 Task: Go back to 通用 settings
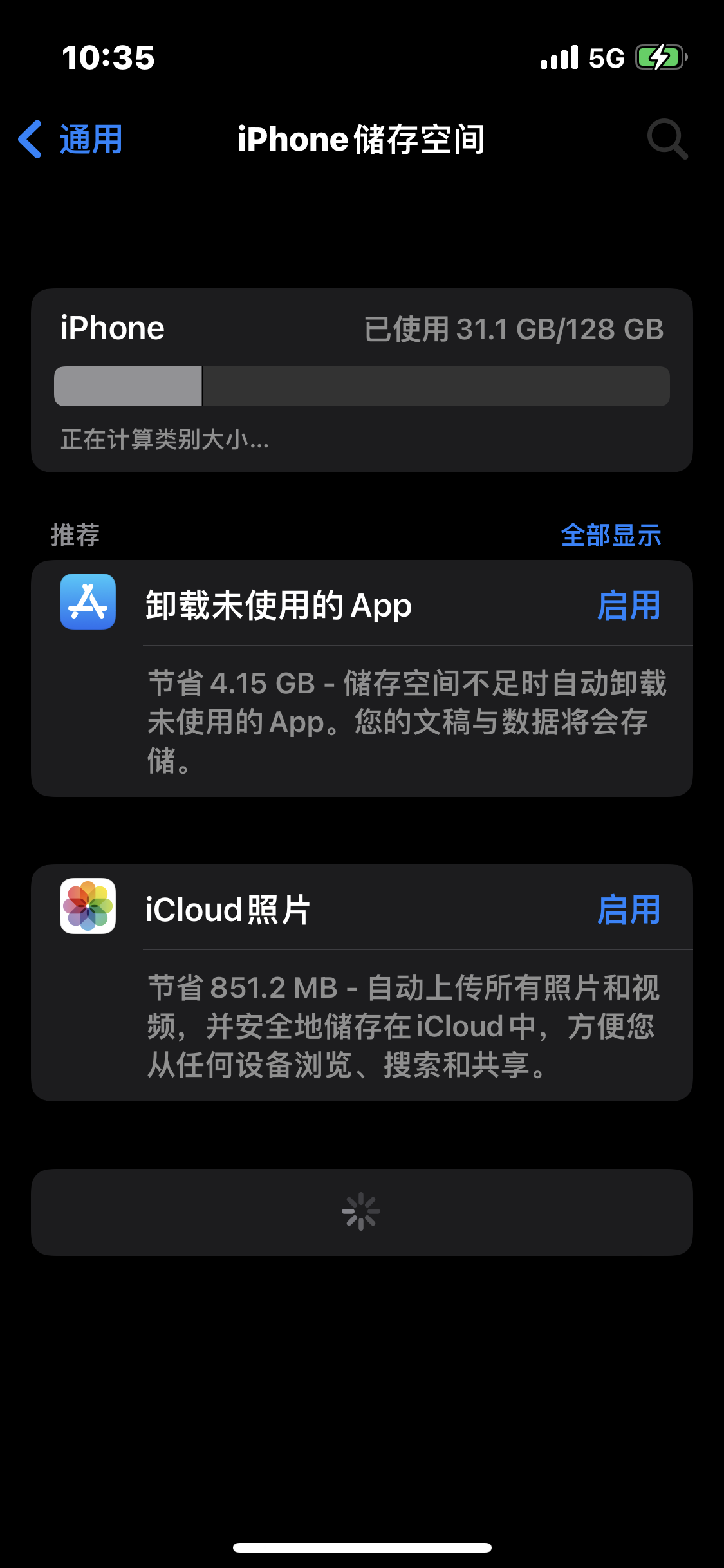click(x=71, y=139)
